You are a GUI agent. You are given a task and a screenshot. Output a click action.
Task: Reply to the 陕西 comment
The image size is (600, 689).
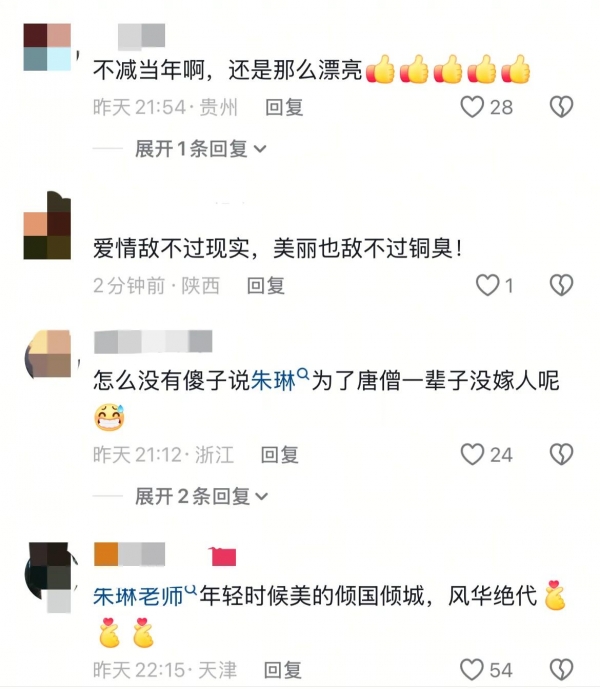click(266, 286)
